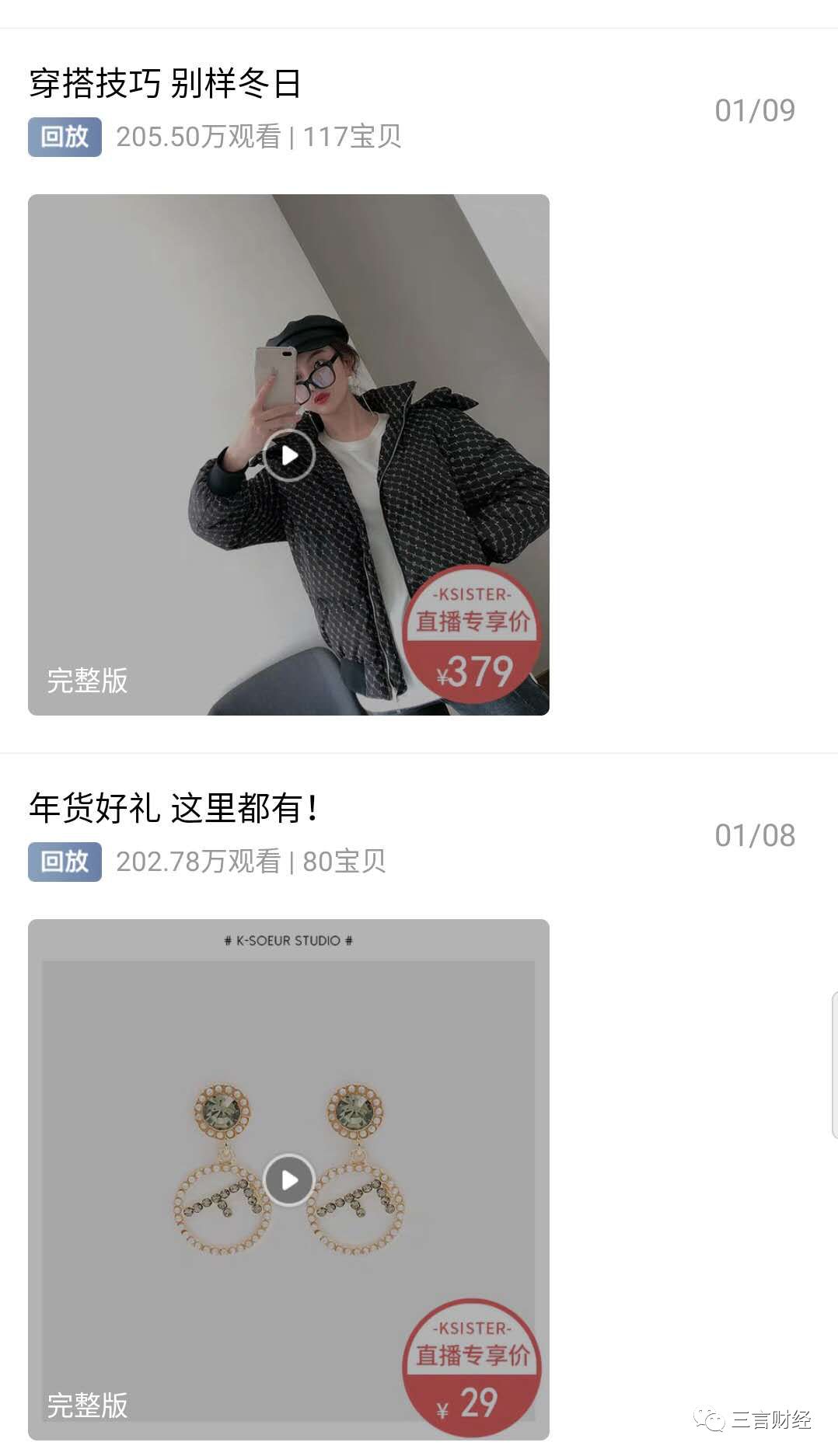Screen dimensions: 838x1456
Task: Open the 穿搭技巧 别样冬日 livestream entry
Action: pyautogui.click(x=165, y=84)
